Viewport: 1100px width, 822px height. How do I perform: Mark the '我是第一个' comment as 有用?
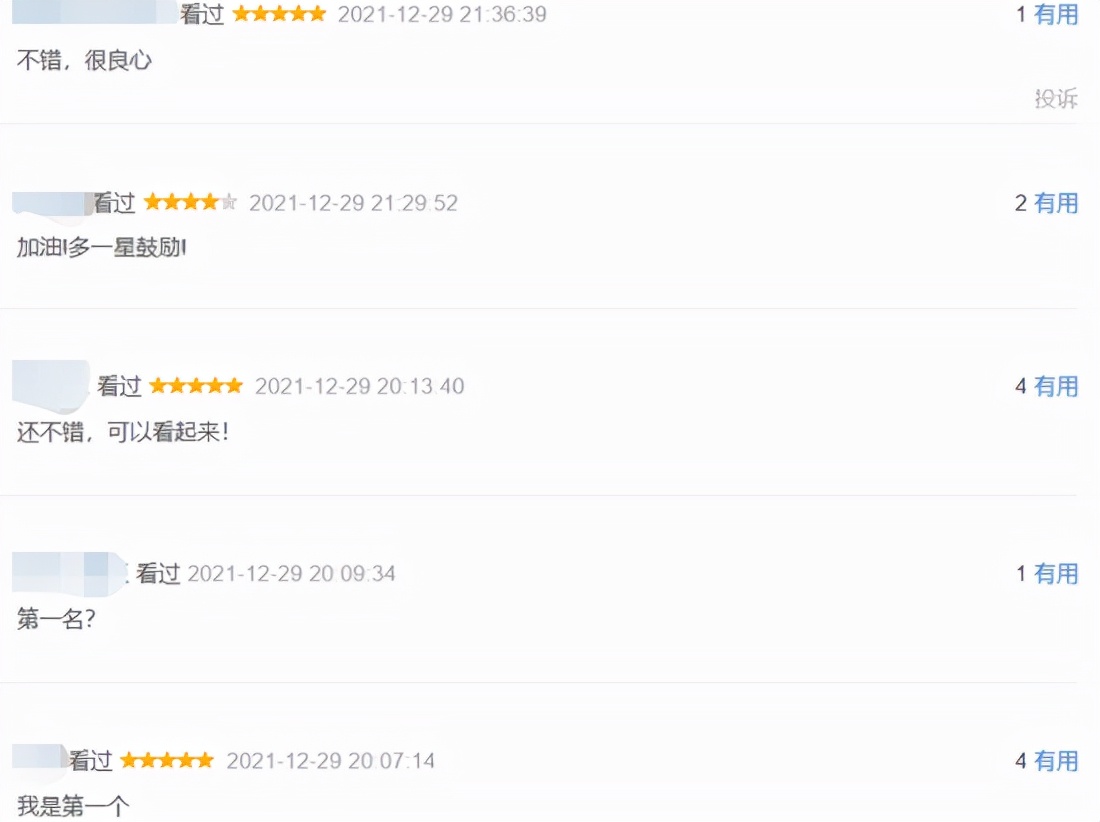click(x=1056, y=761)
